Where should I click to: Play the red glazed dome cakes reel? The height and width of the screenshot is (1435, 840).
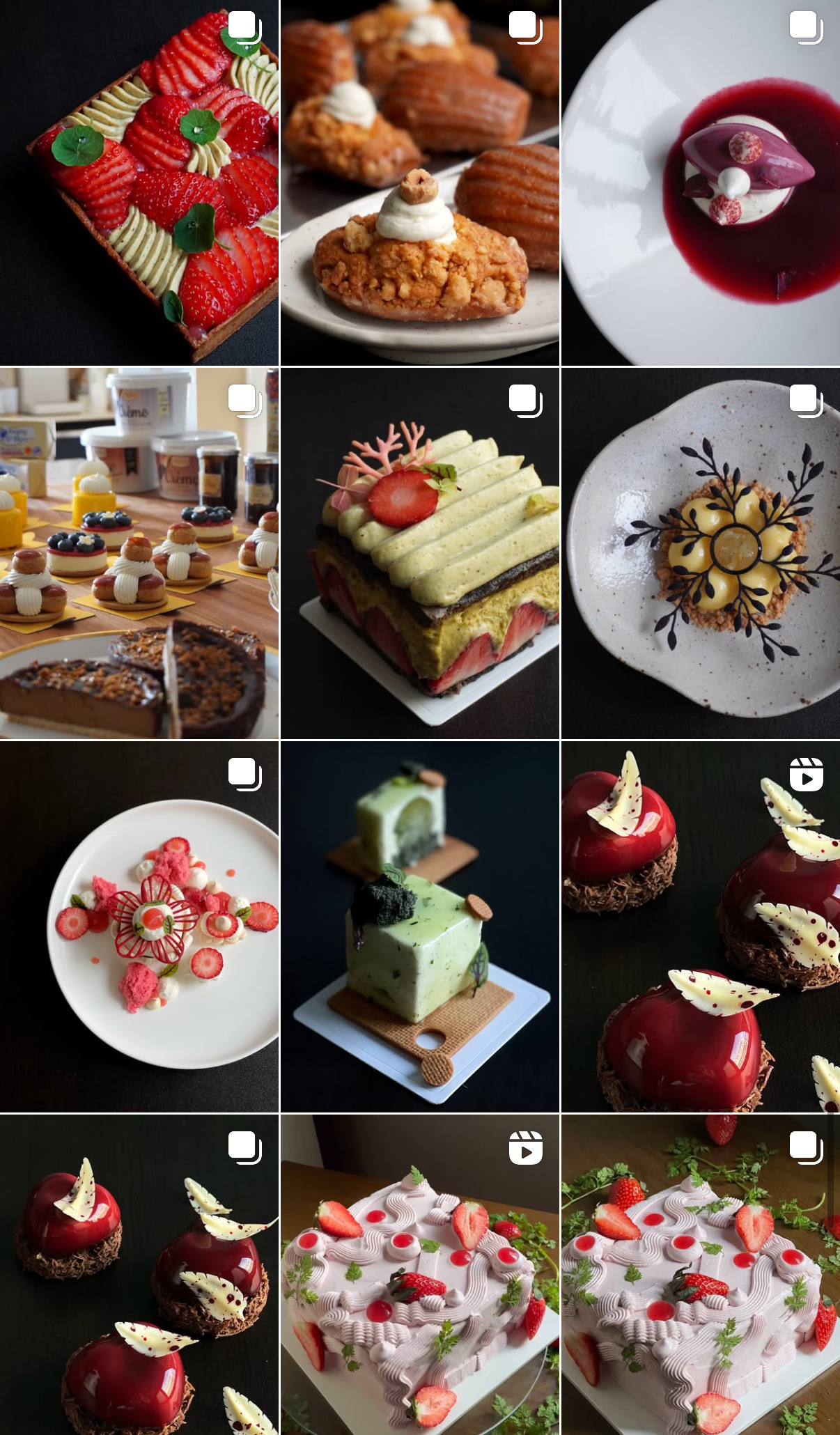coord(700,926)
